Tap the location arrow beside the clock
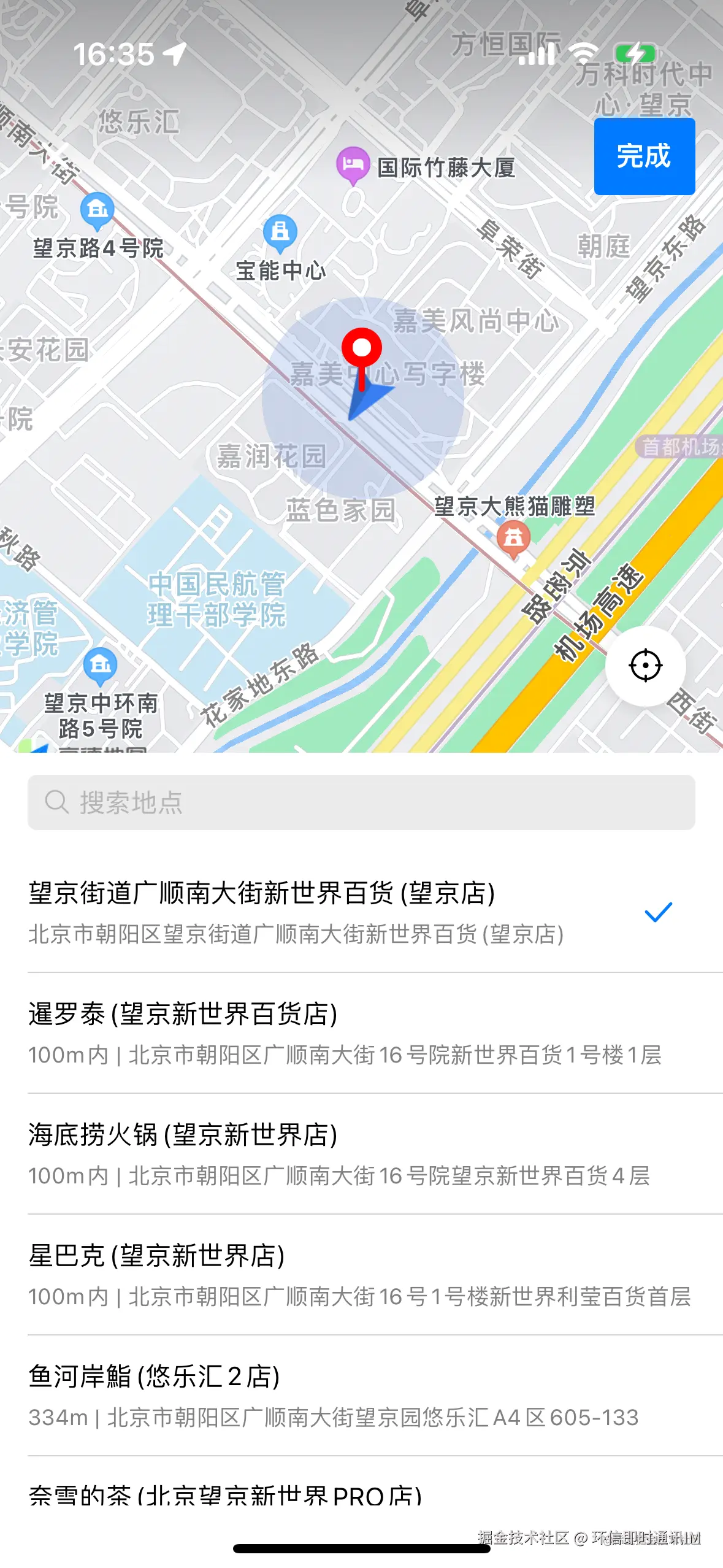This screenshot has width=723, height=1568. (x=175, y=54)
